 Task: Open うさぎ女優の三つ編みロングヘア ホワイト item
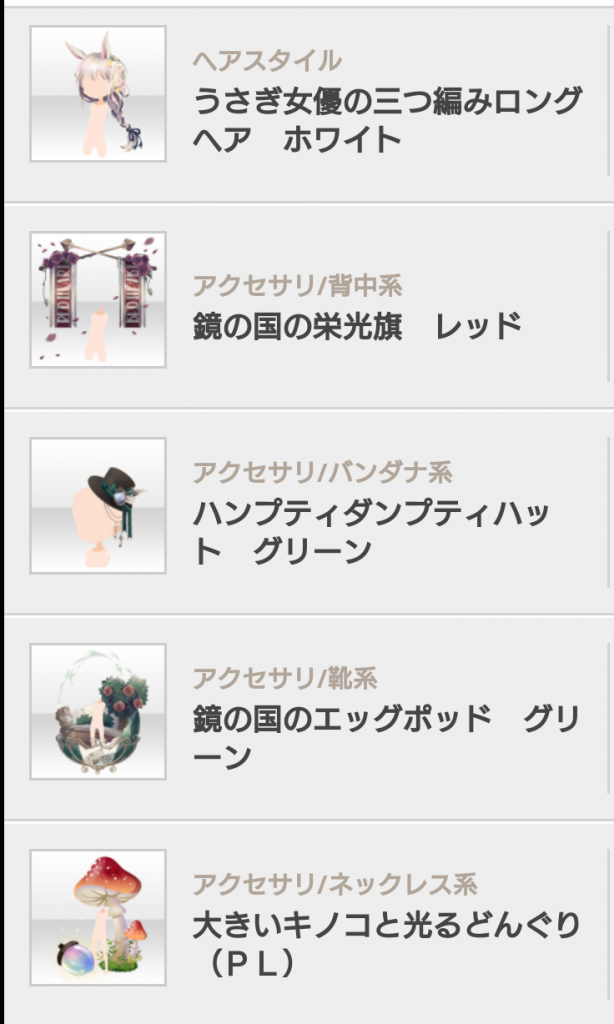(386, 119)
